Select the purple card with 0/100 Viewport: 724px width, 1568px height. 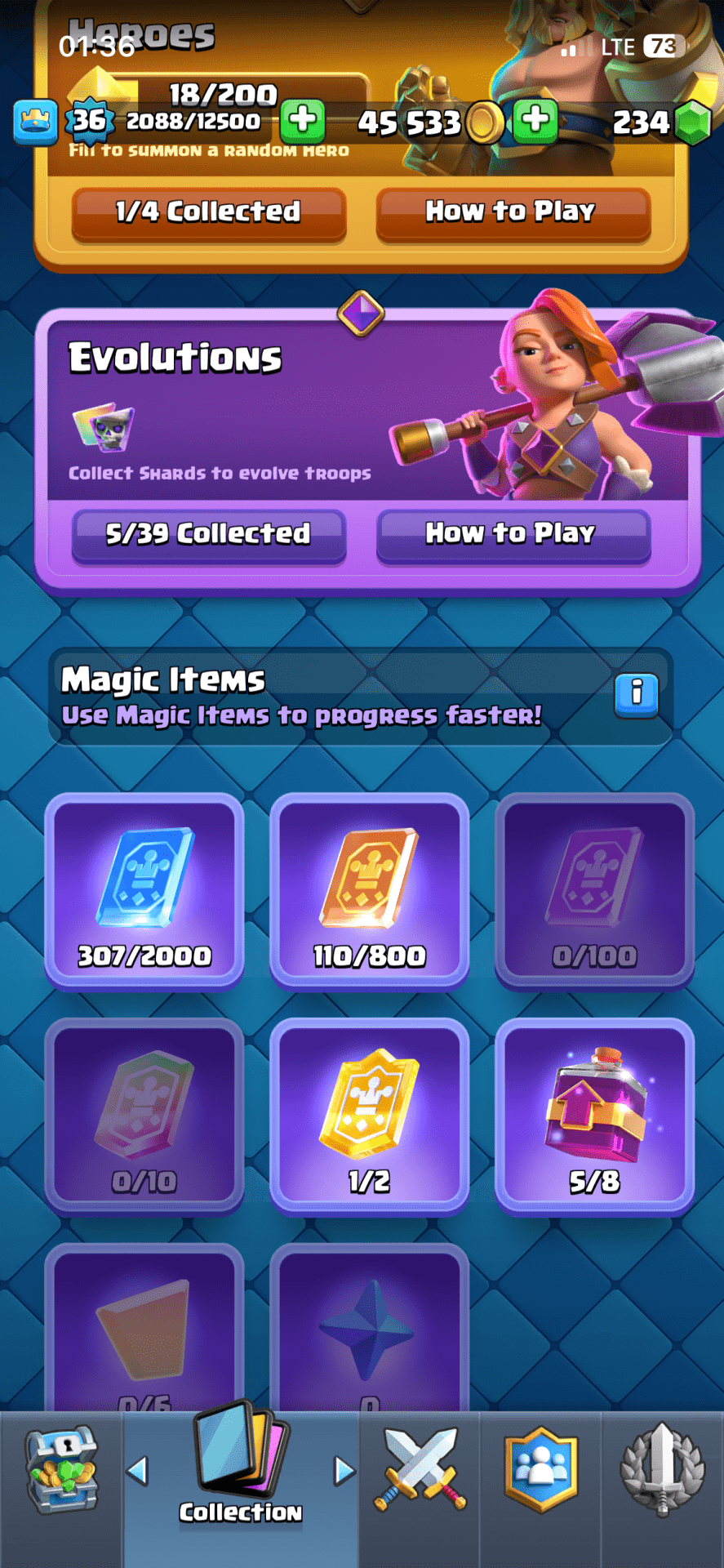pos(594,890)
